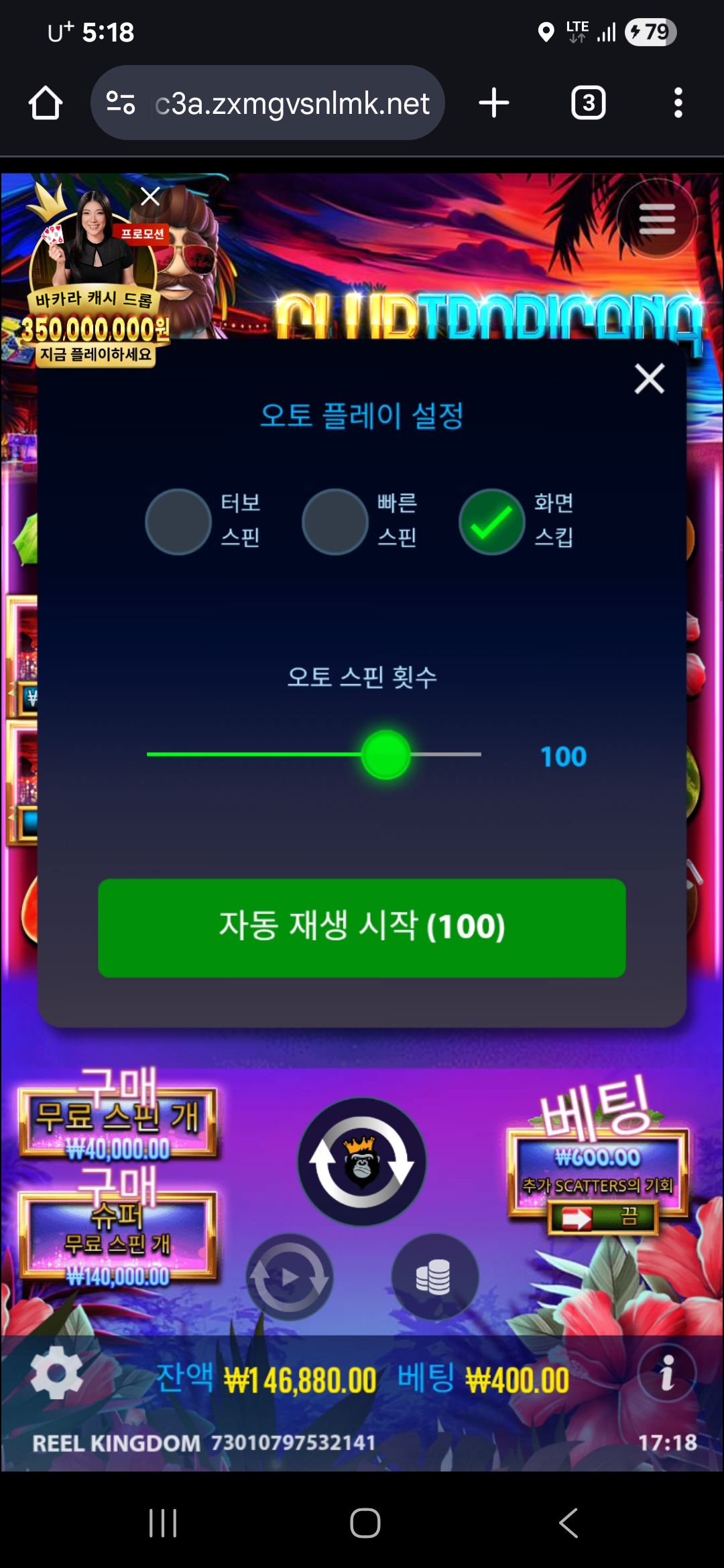Tap the 오토 스핀 횟수 slider track
724x1568 pixels.
point(268,755)
